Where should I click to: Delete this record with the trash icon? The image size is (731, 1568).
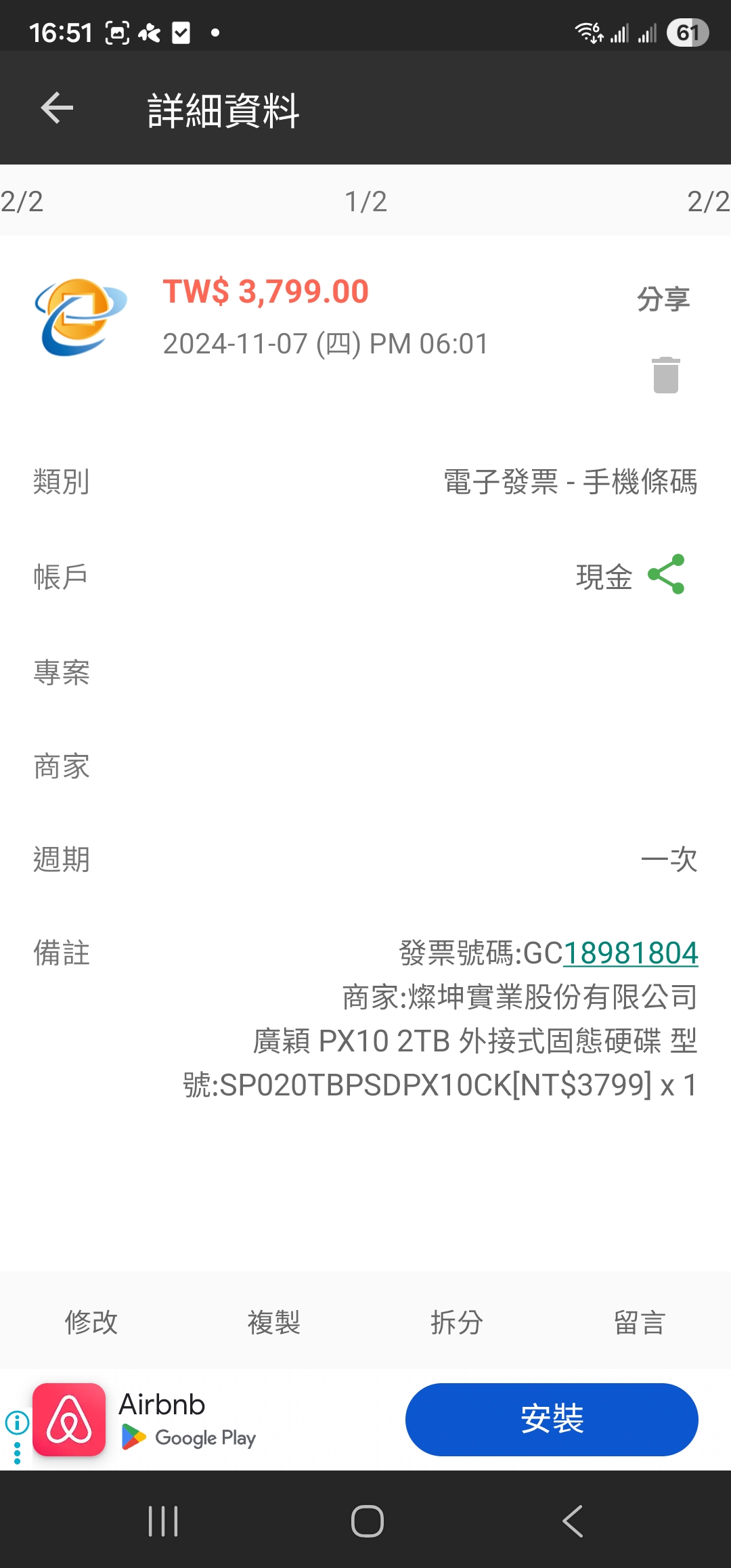pos(666,374)
